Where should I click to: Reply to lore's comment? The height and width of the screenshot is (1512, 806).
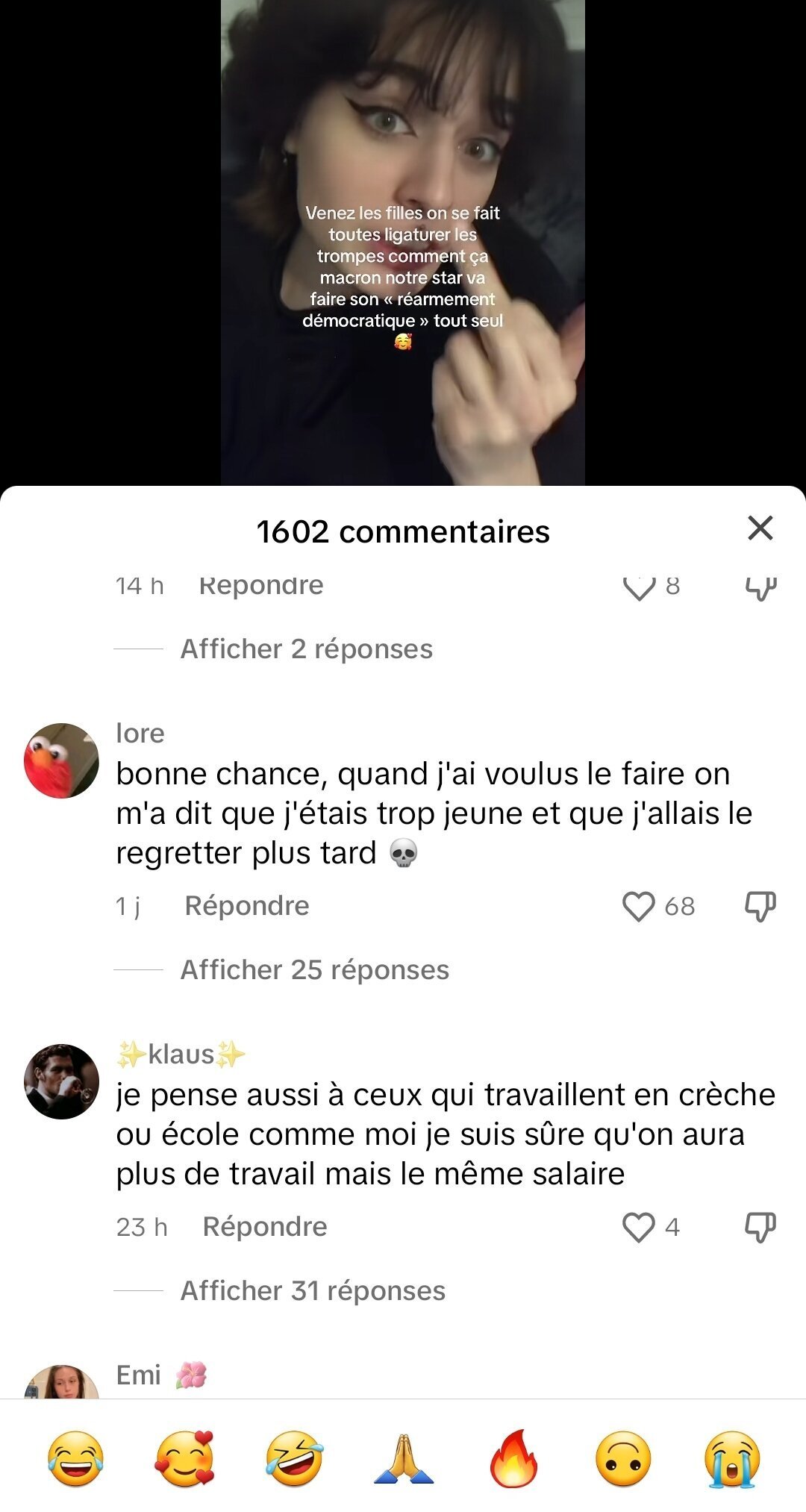247,905
